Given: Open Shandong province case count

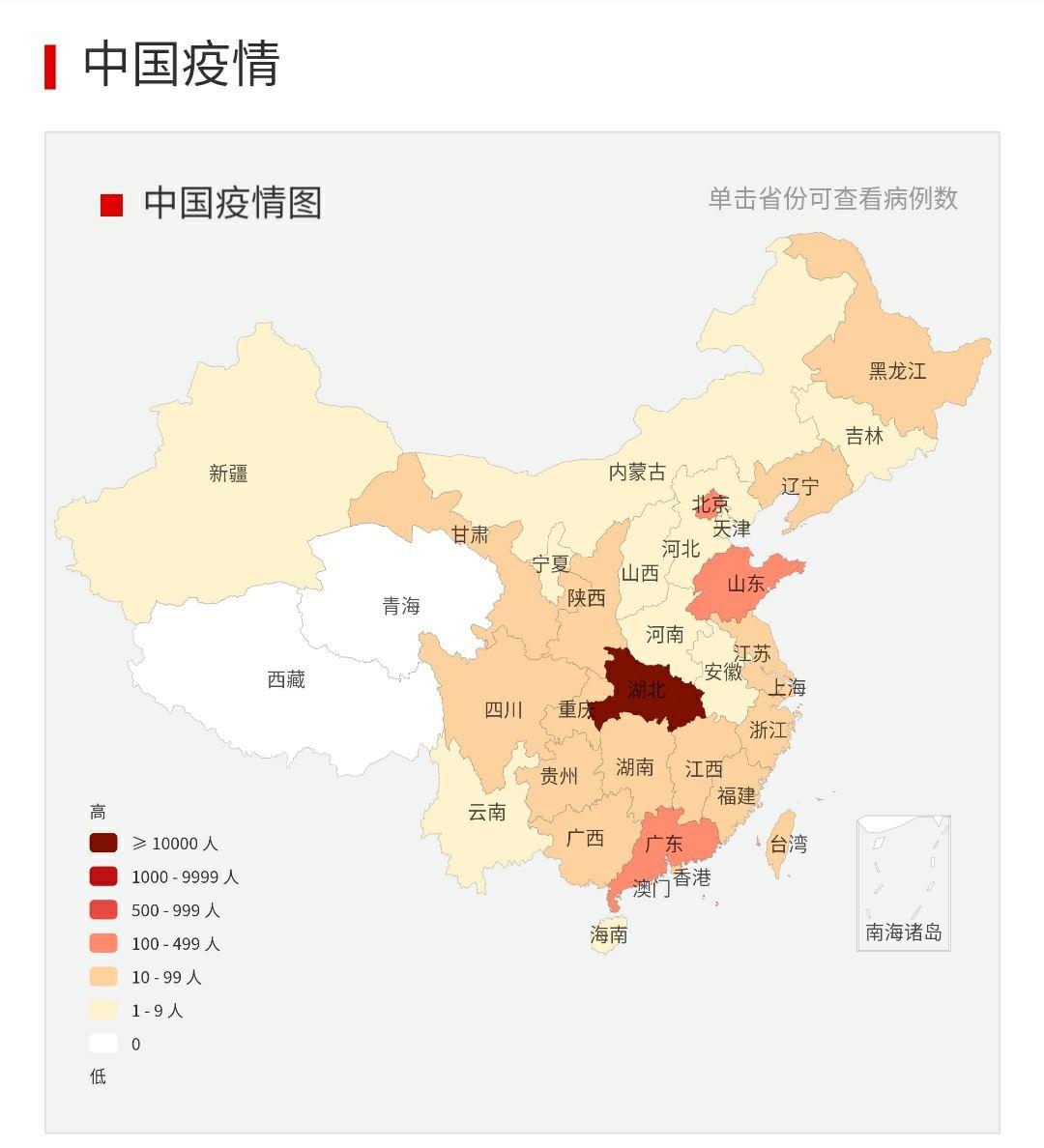Looking at the screenshot, I should click(744, 584).
